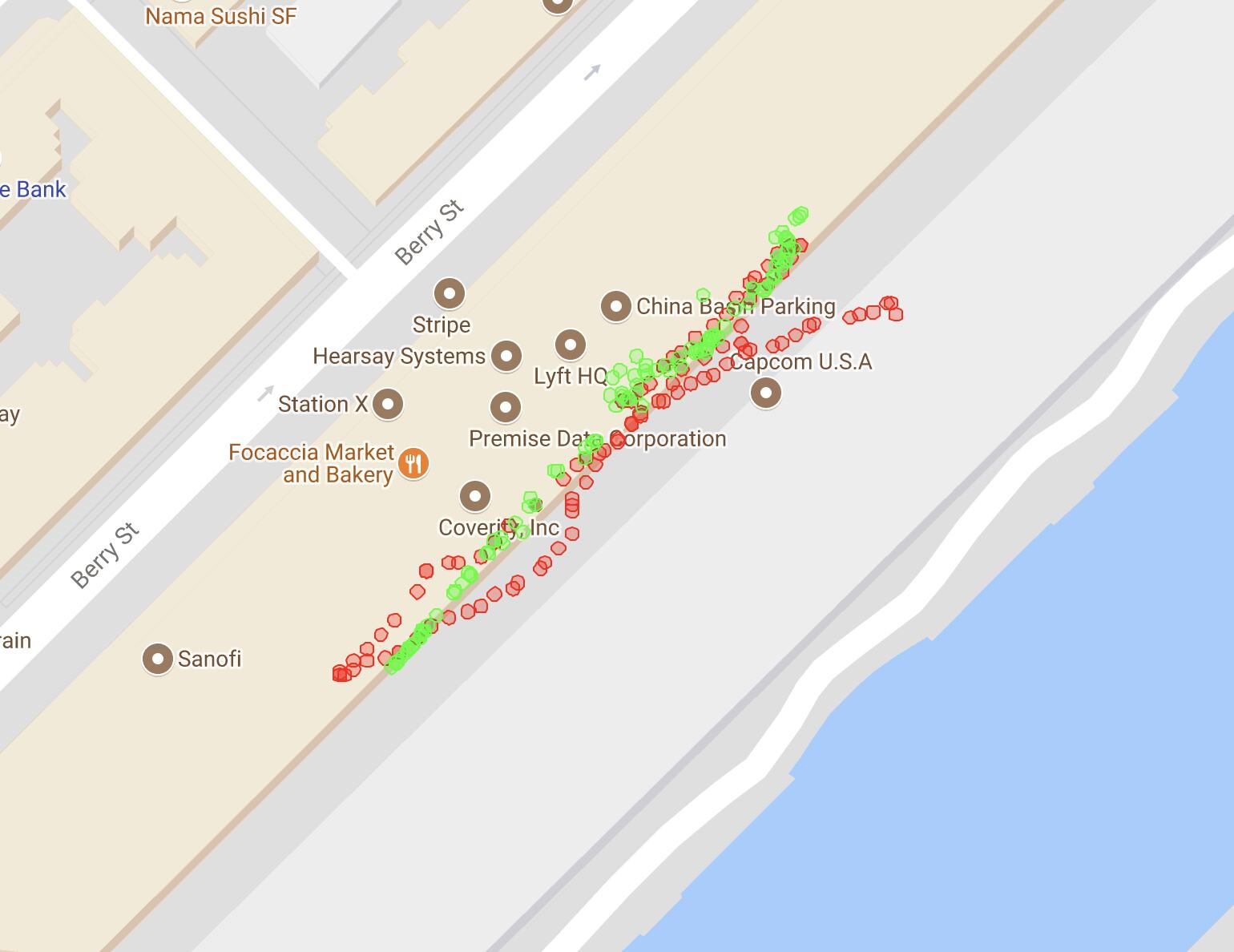Select the Stripe place marker
This screenshot has width=1234, height=952.
click(450, 293)
